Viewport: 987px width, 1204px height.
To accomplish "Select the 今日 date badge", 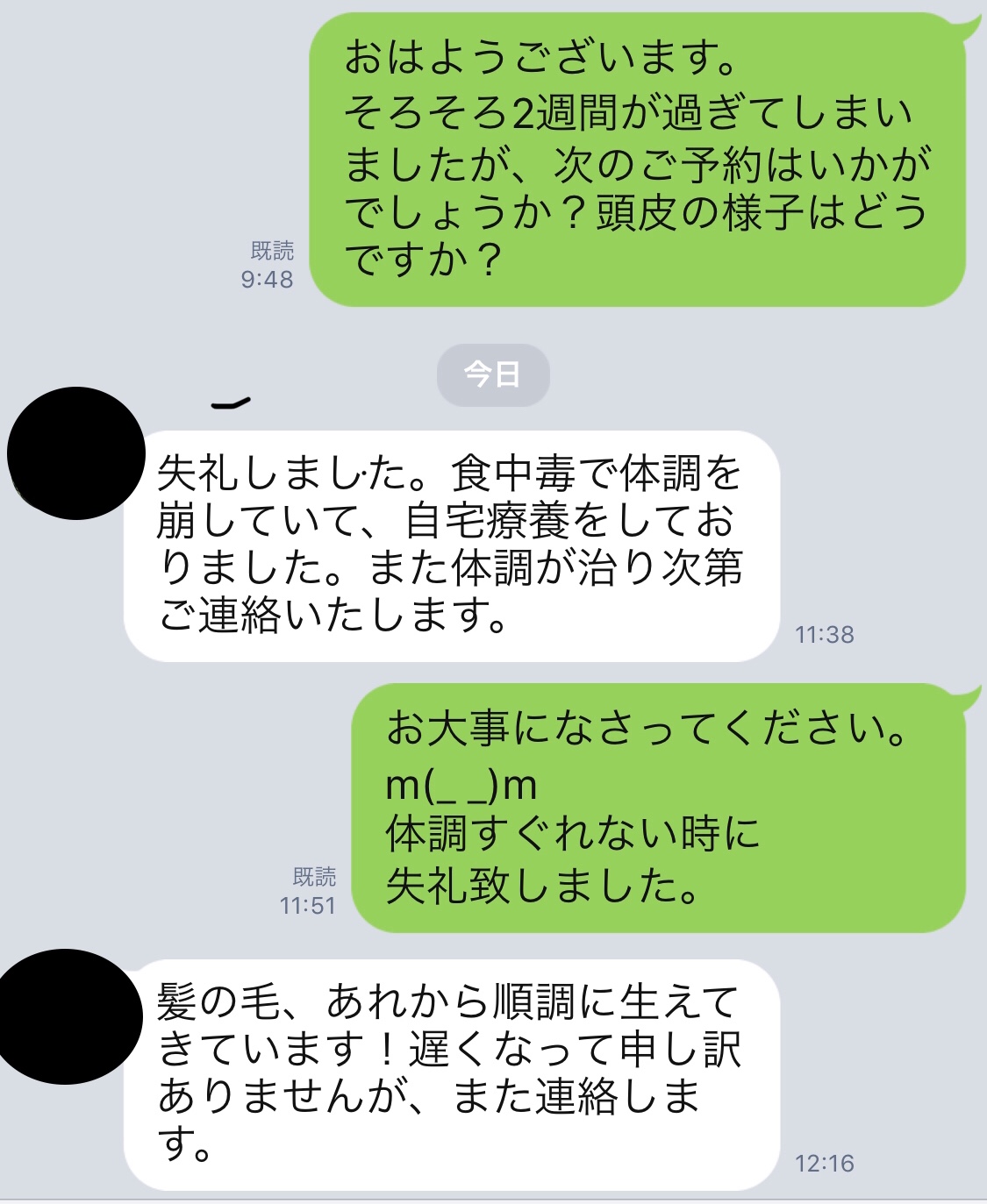I will tap(491, 375).
